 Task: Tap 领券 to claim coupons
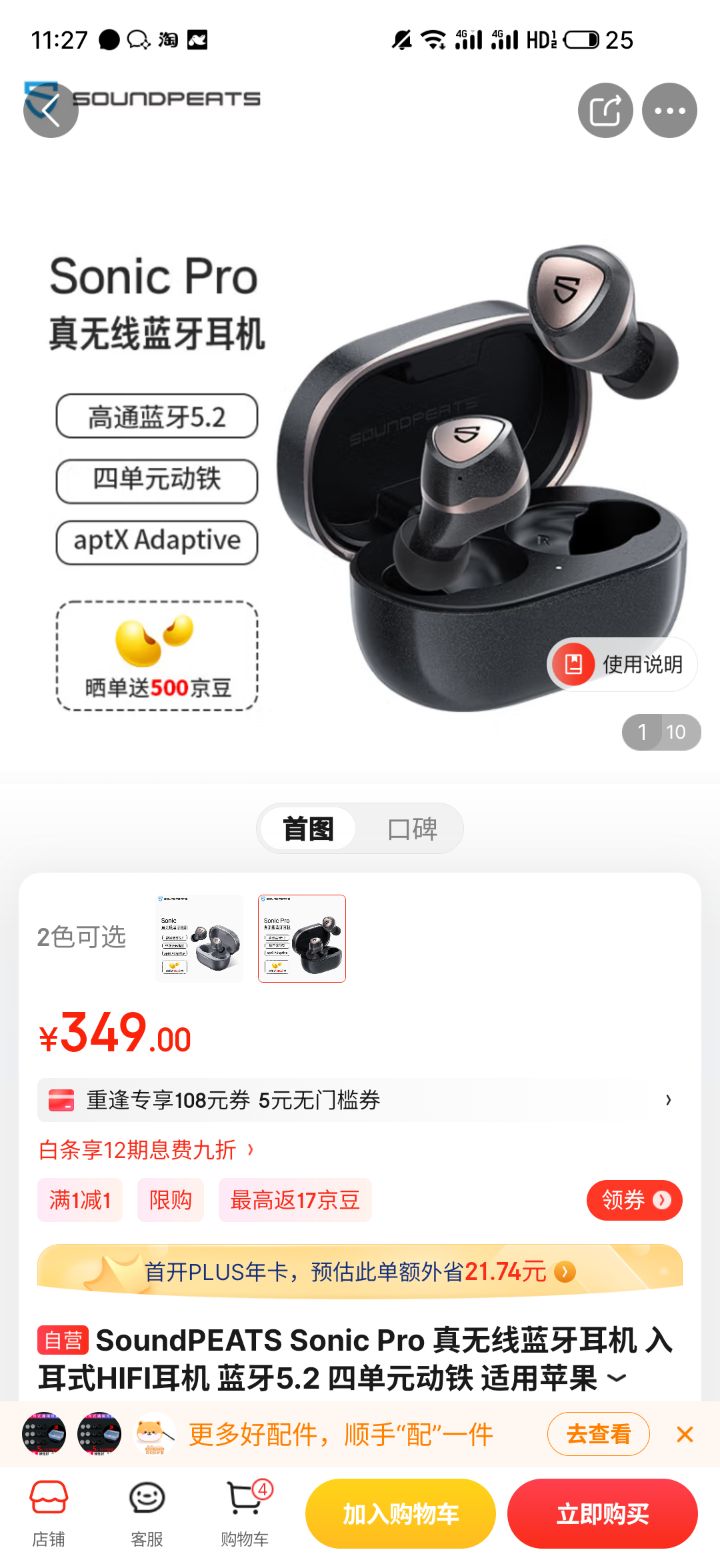click(635, 1200)
